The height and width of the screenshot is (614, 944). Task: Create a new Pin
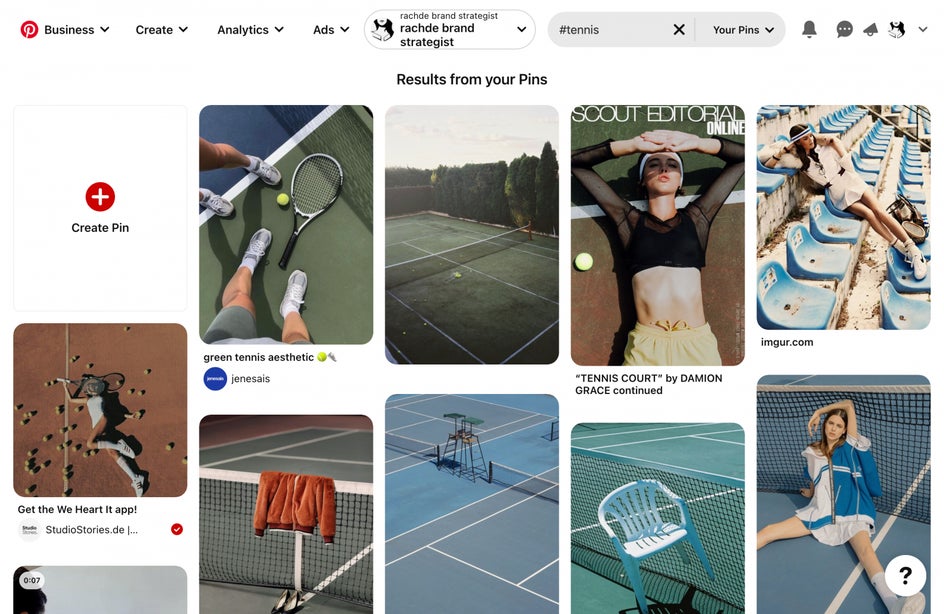(x=100, y=207)
